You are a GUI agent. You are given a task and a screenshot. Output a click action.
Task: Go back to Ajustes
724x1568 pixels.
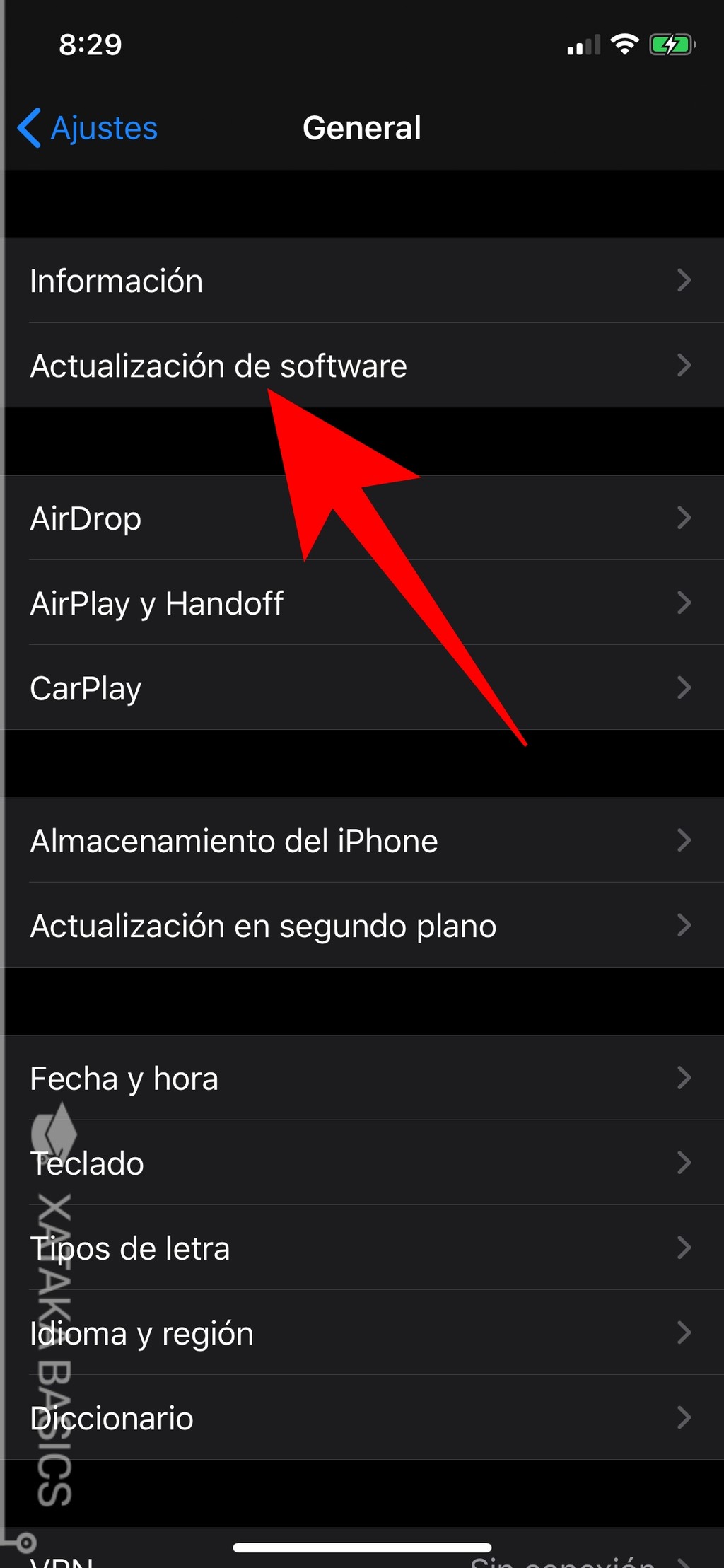pyautogui.click(x=88, y=128)
